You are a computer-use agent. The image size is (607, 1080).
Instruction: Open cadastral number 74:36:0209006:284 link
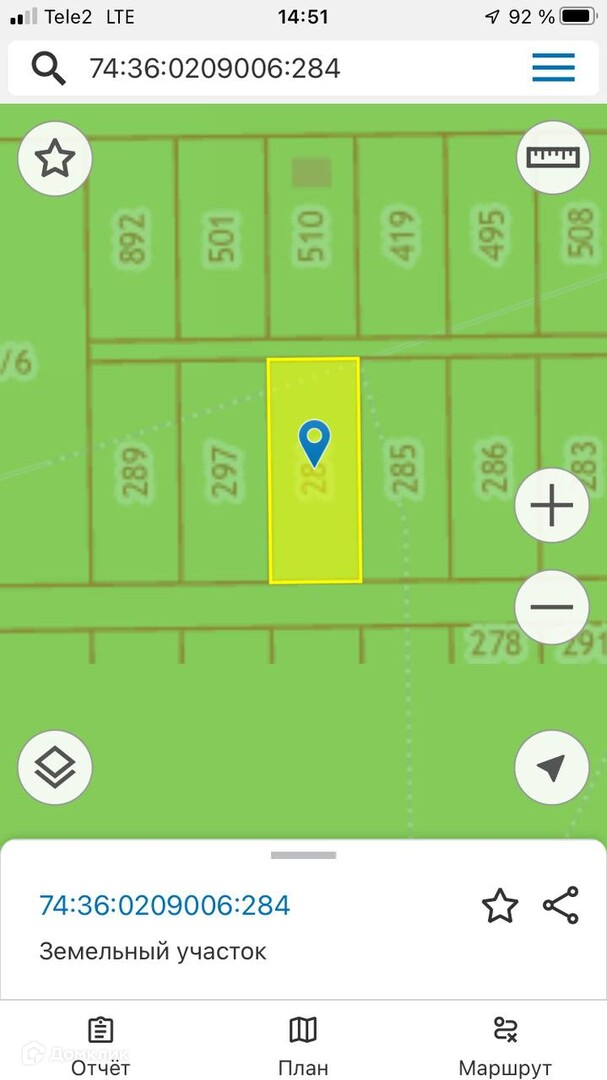[x=164, y=906]
